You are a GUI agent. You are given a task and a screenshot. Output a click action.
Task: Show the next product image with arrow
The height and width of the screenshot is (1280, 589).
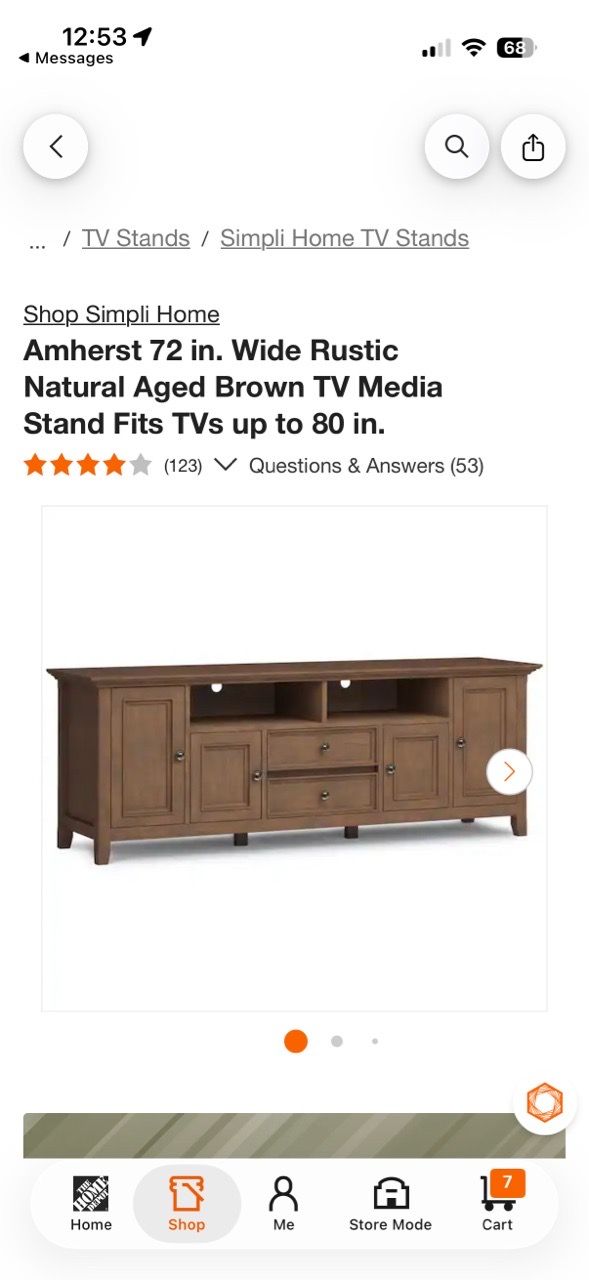[x=509, y=772]
